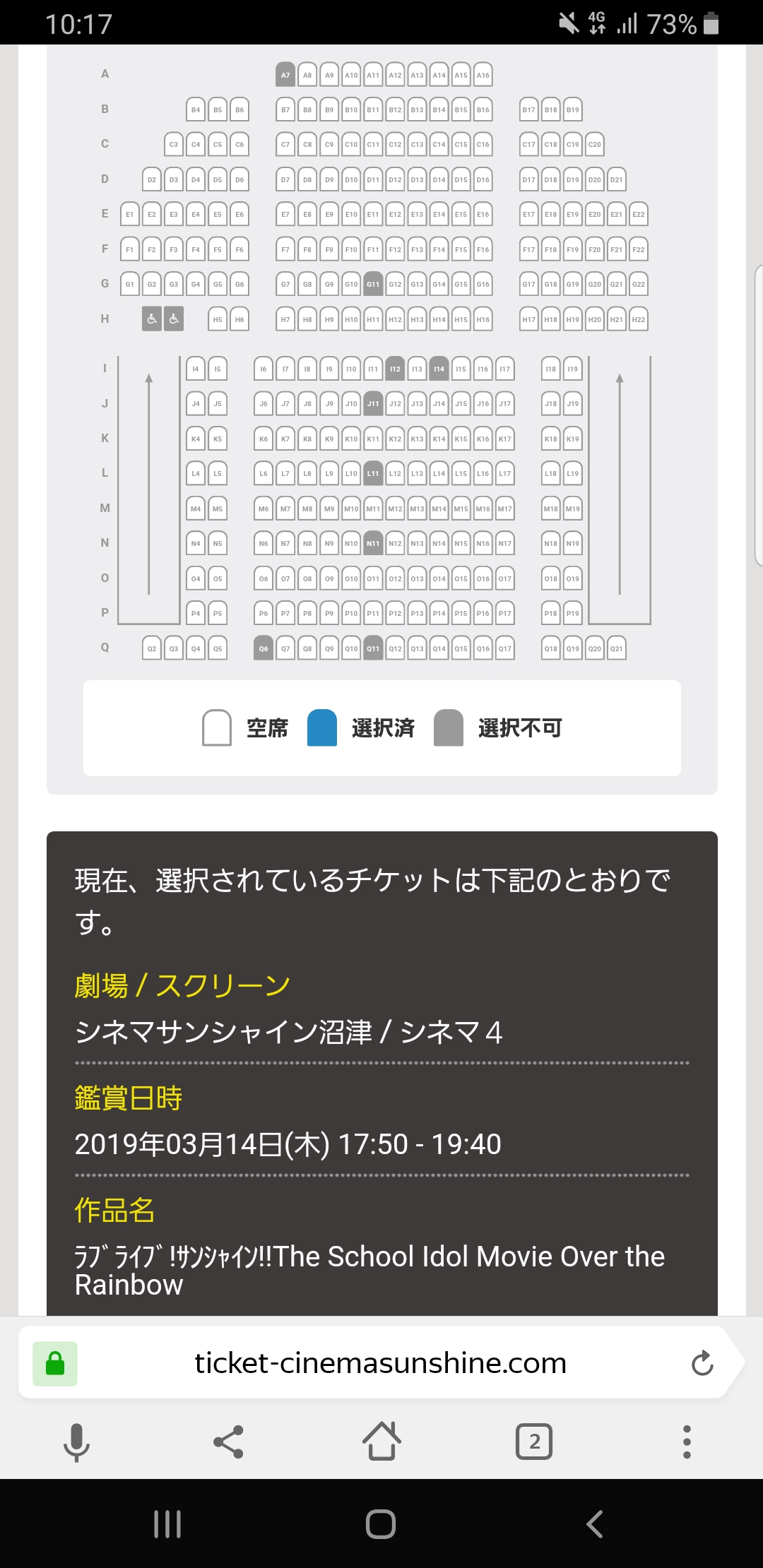763x1568 pixels.
Task: Tap the address bar ticket-cinemasunshine.com
Action: 380,1363
